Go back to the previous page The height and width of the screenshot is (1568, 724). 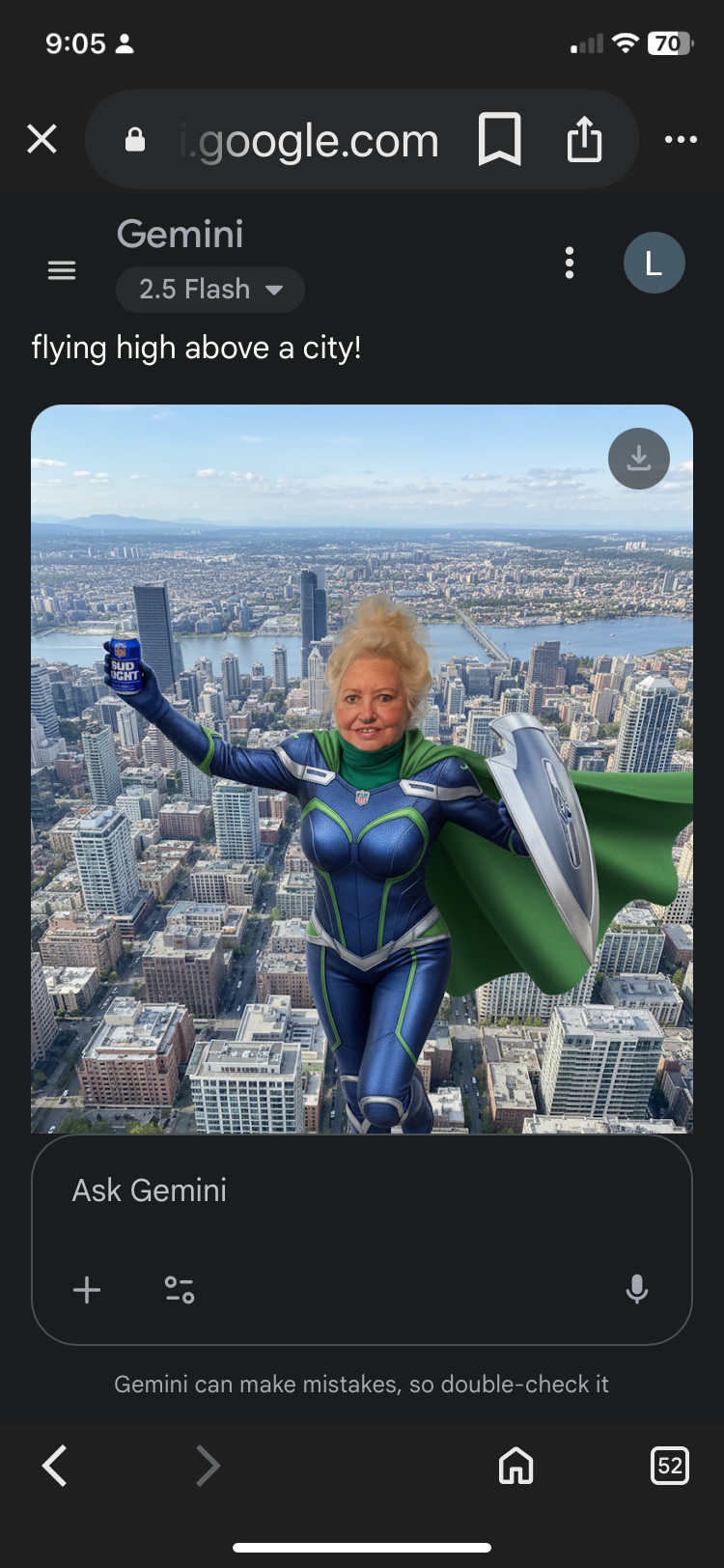[55, 1466]
